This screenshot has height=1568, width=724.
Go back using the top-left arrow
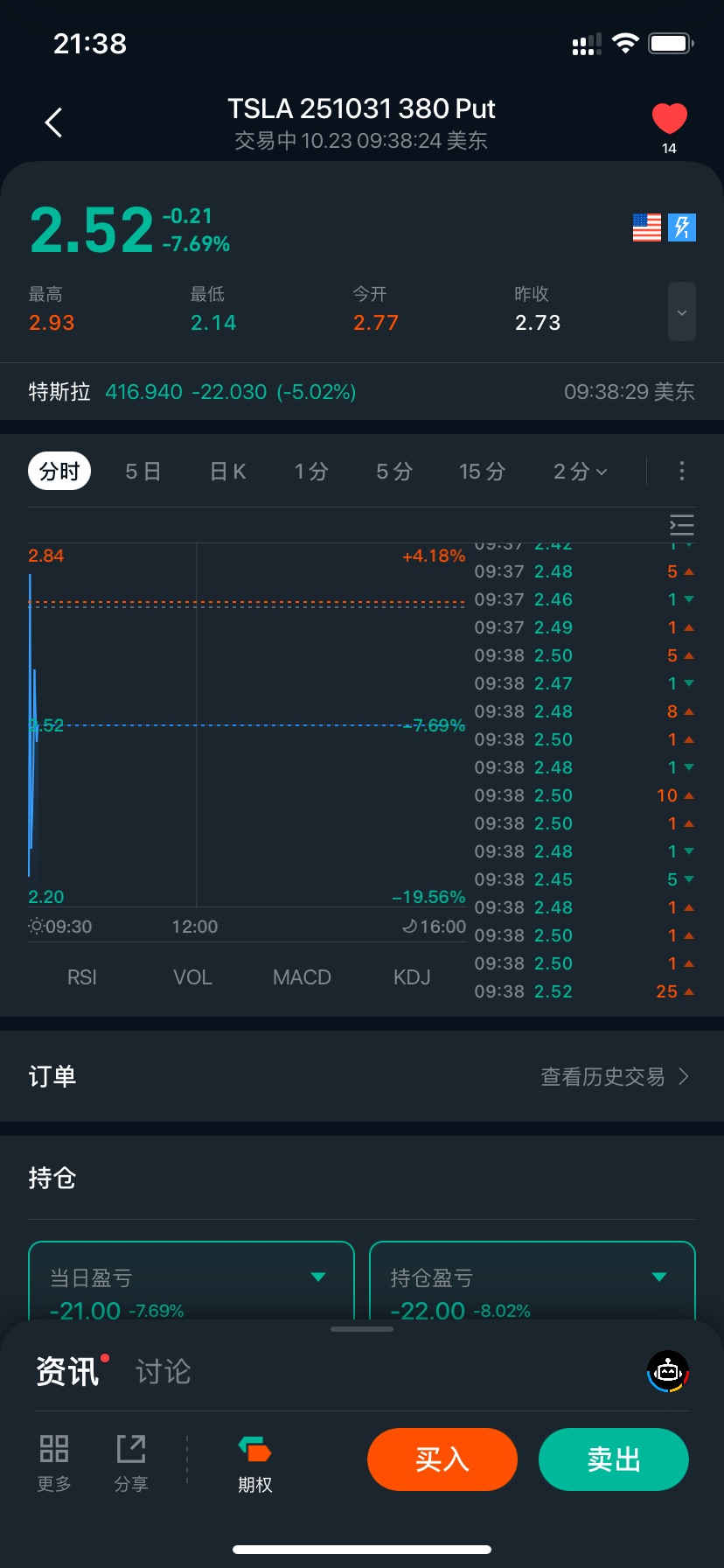pos(54,122)
